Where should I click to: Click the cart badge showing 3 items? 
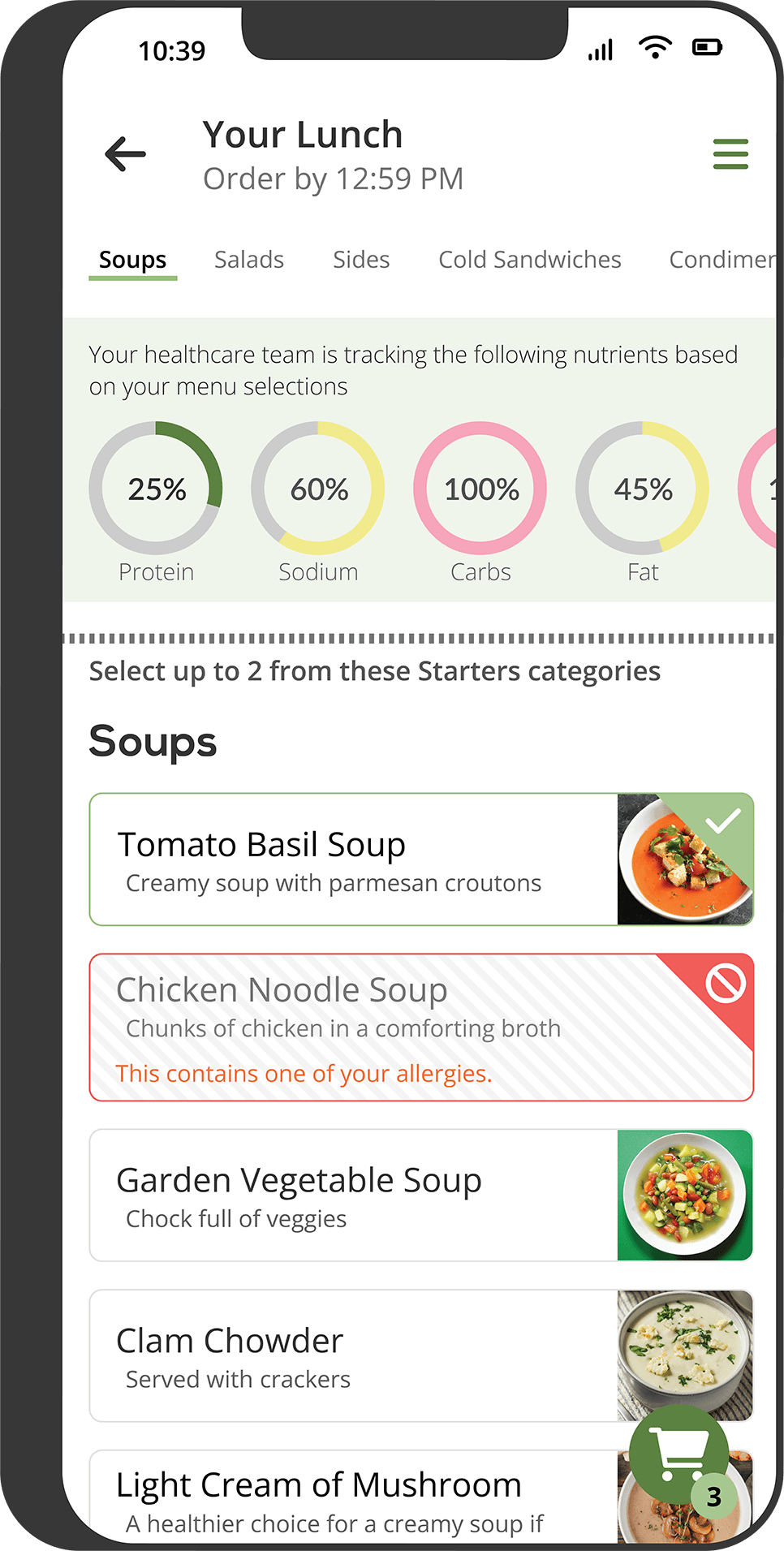click(x=715, y=1493)
